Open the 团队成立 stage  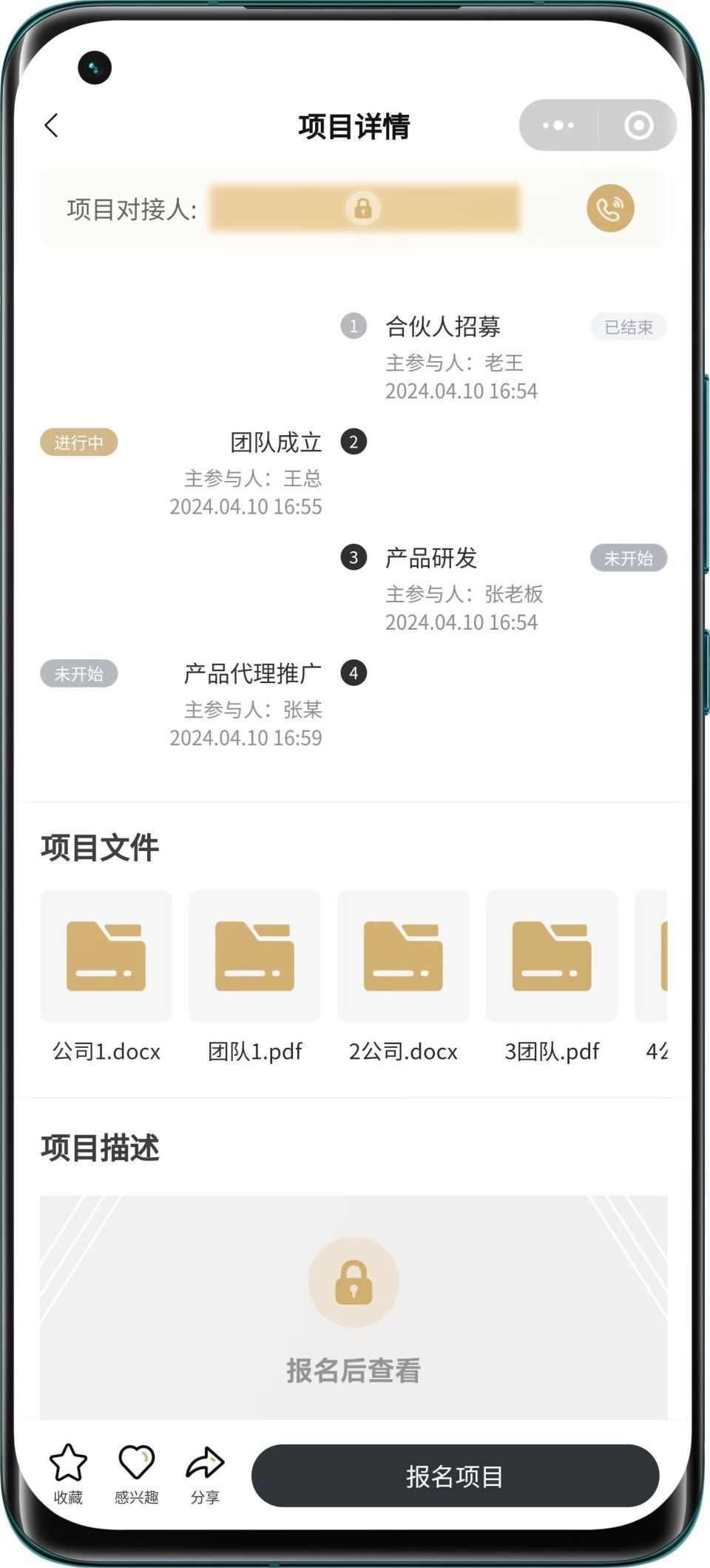[276, 443]
